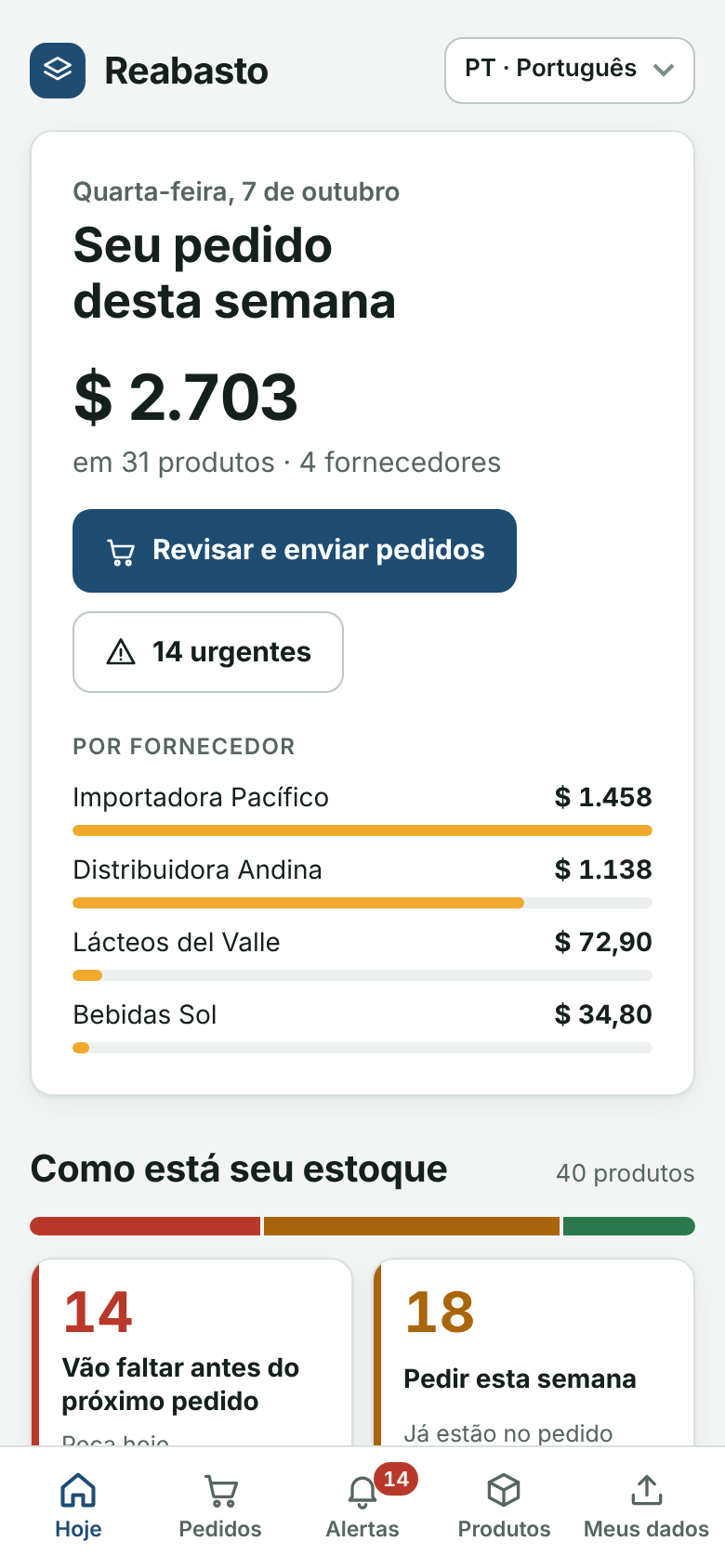Open the PT · Português language dropdown
Screen dimensions: 725x1568
pos(570,71)
